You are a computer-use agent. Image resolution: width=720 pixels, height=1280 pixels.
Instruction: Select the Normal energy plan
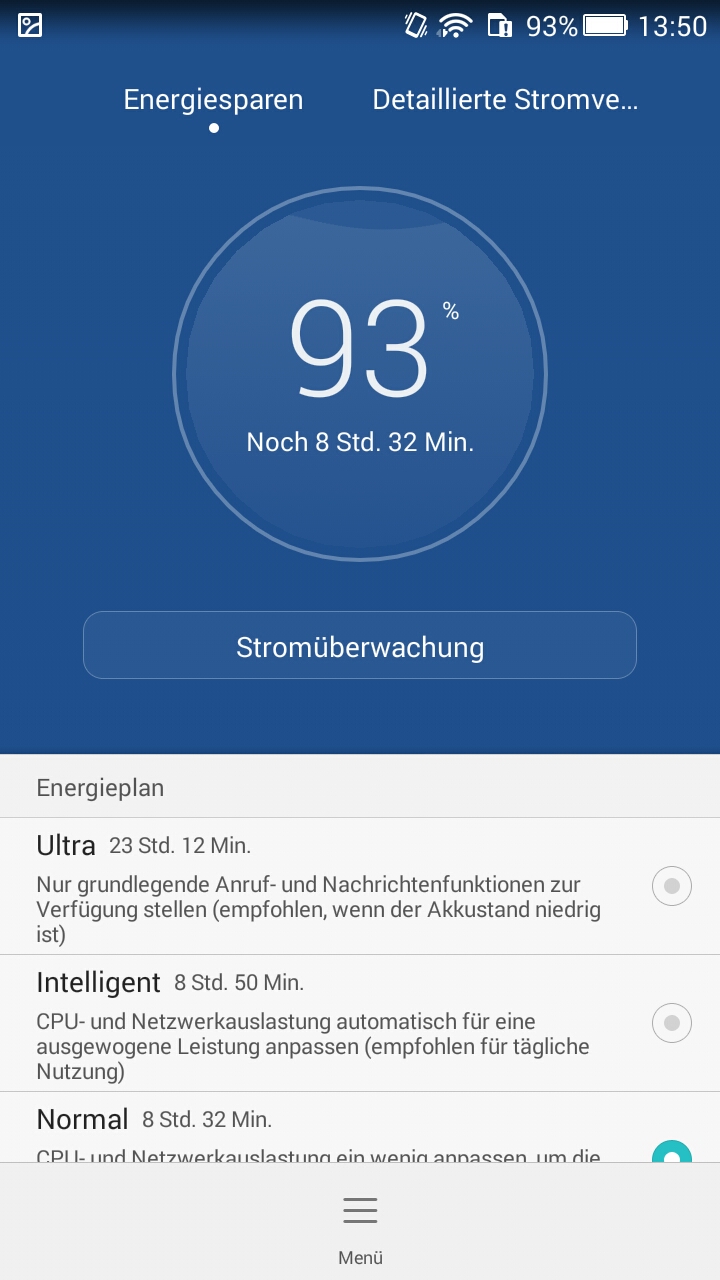click(671, 1152)
